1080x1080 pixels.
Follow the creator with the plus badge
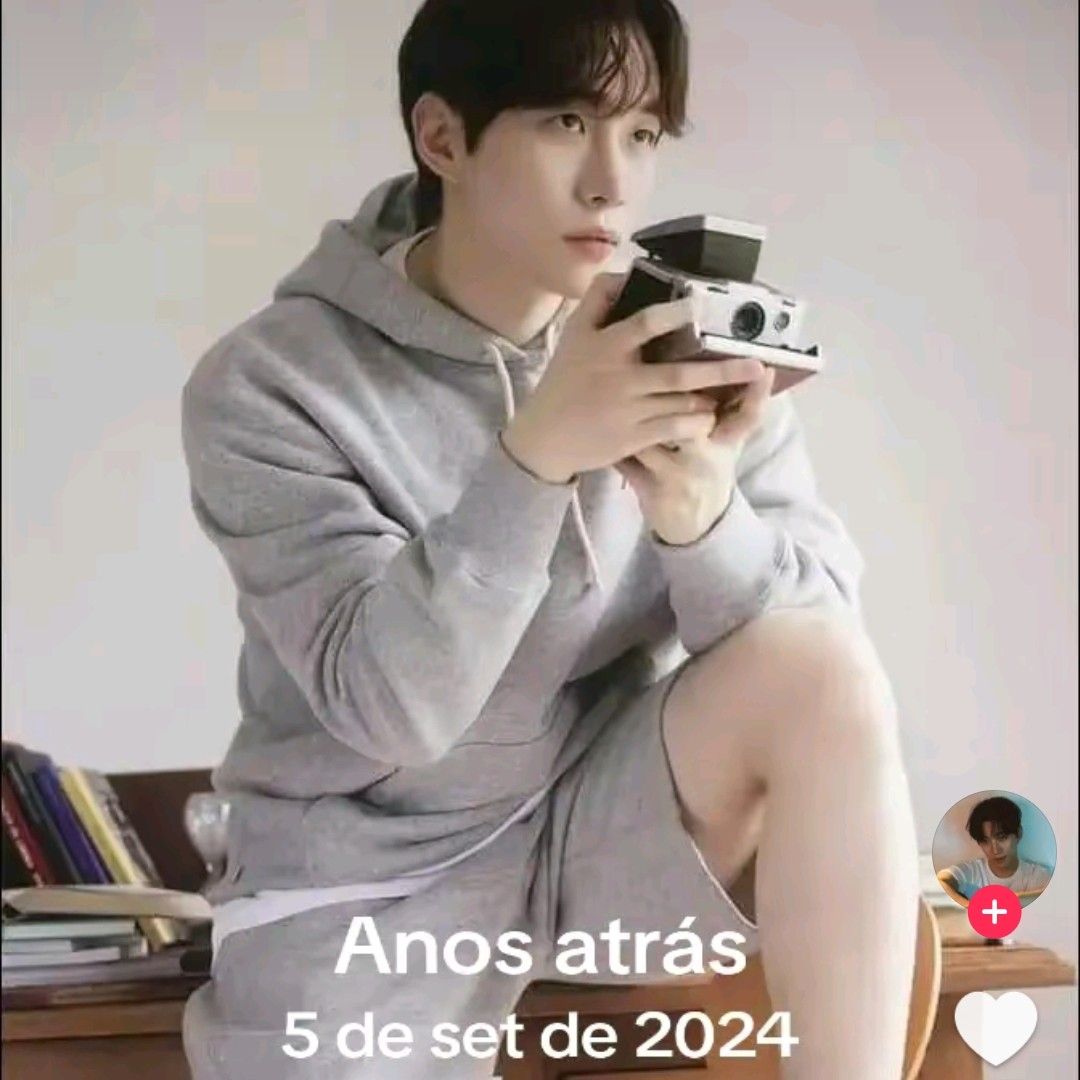tap(994, 912)
